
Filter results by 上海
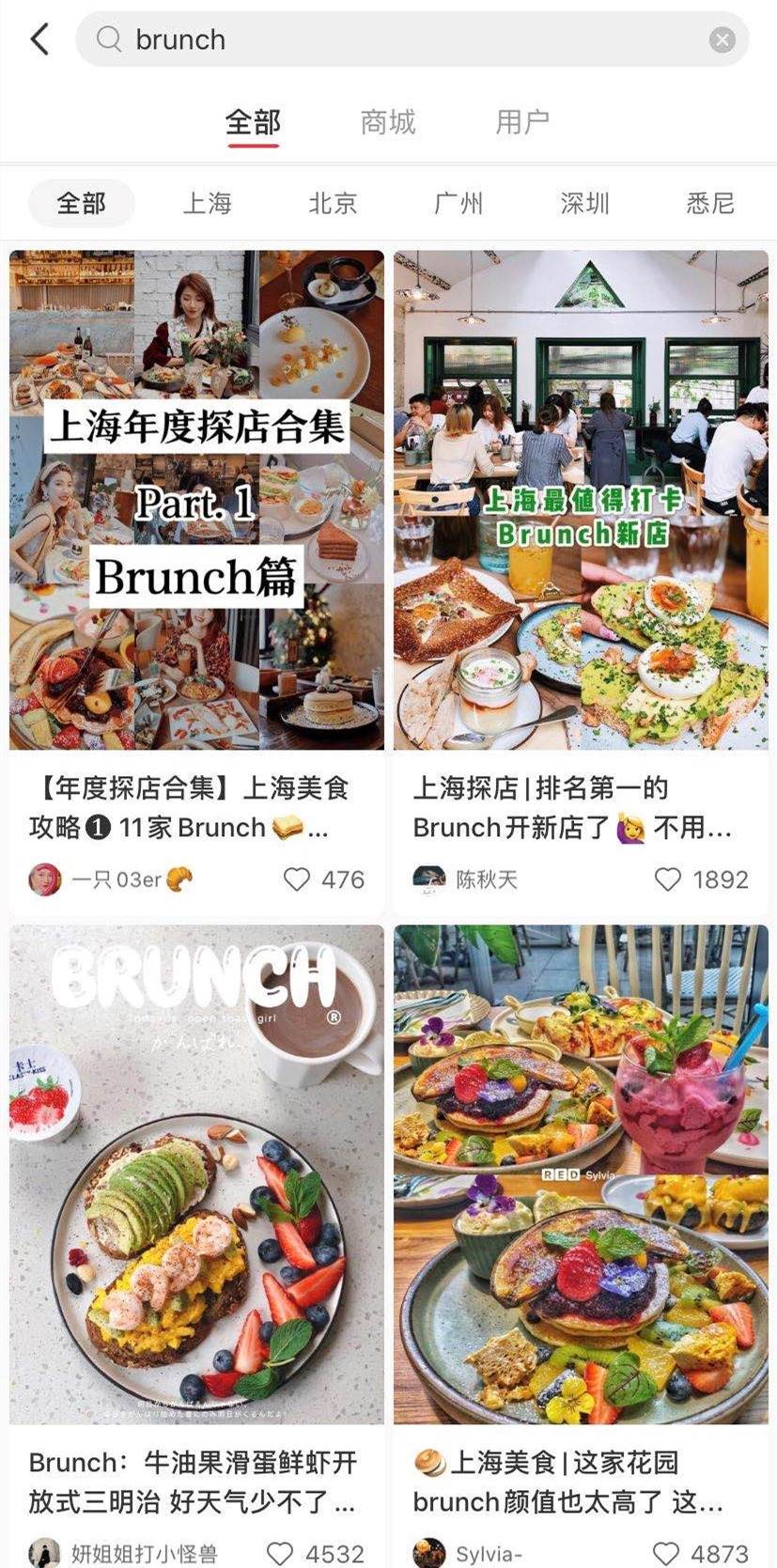207,203
